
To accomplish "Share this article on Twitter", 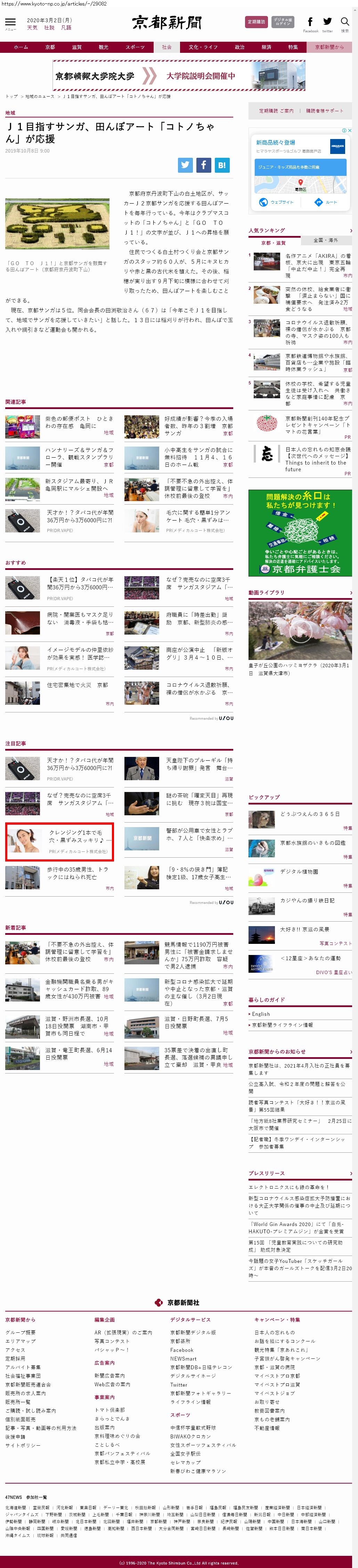I will (185, 164).
